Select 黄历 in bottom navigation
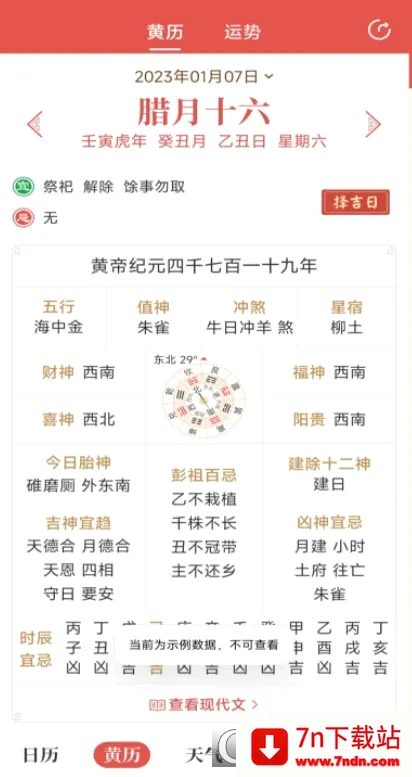The width and height of the screenshot is (412, 777). coord(122,755)
